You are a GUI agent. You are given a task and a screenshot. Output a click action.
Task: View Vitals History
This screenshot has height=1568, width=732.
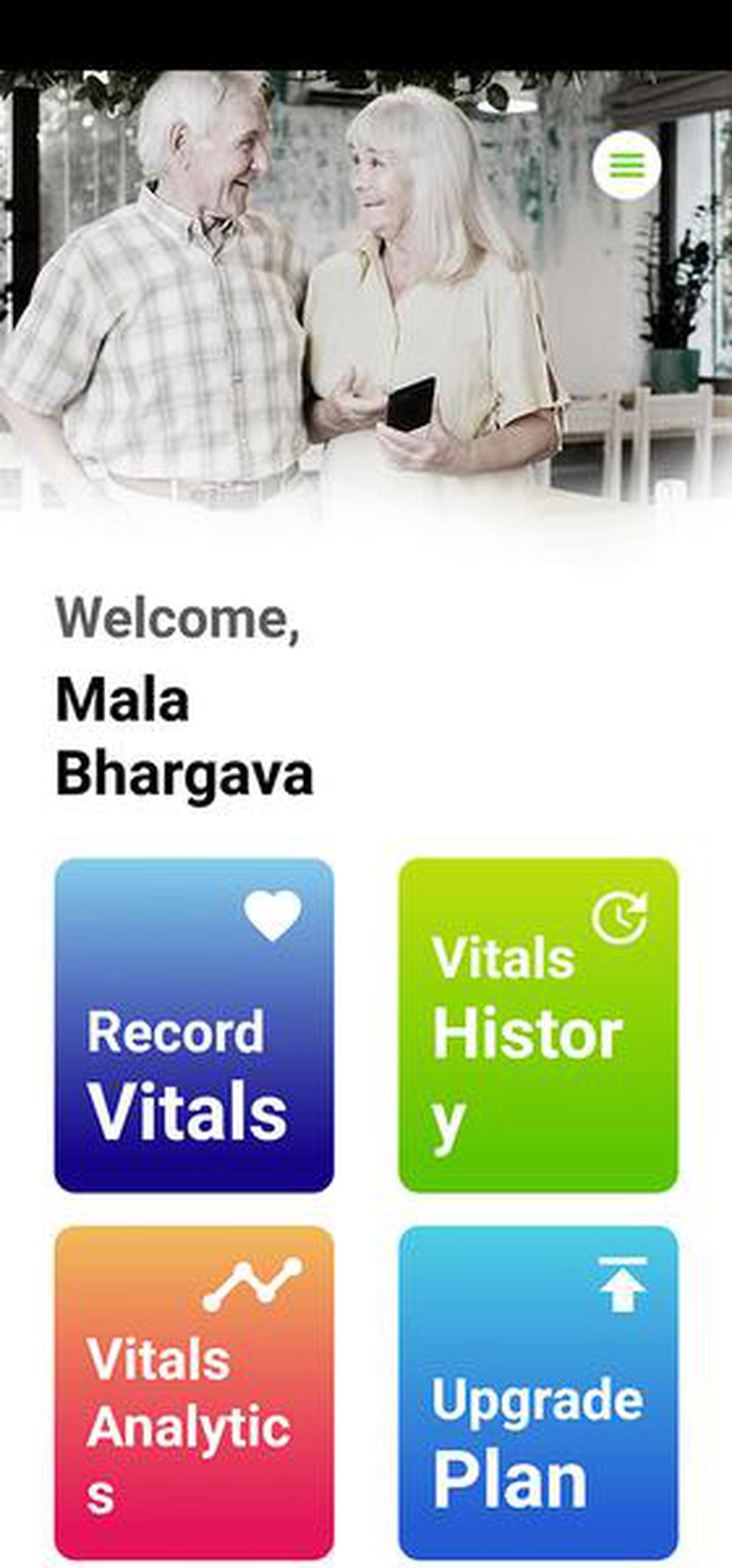(538, 1025)
